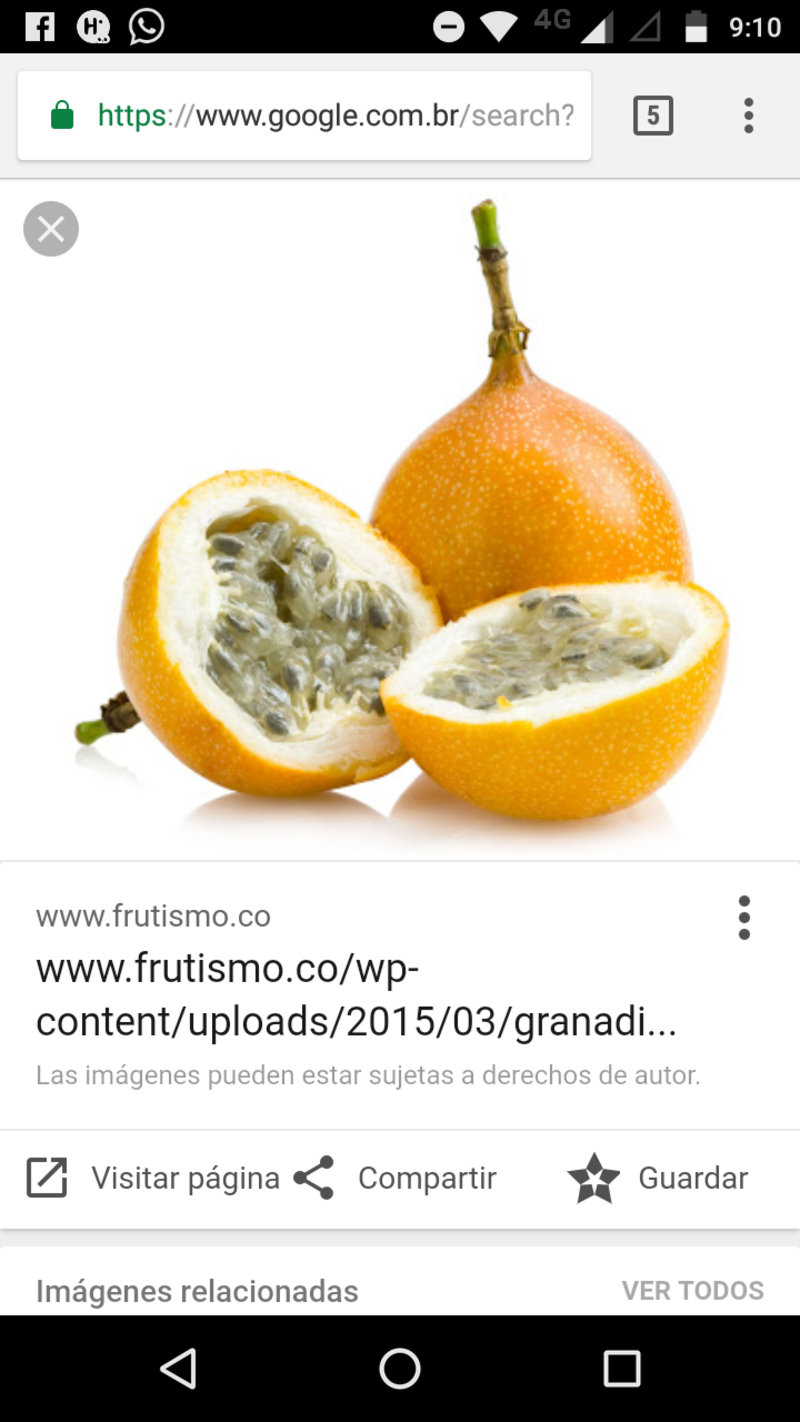Open Chrome's overflow menu
Image resolution: width=800 pixels, height=1422 pixels.
(x=748, y=116)
